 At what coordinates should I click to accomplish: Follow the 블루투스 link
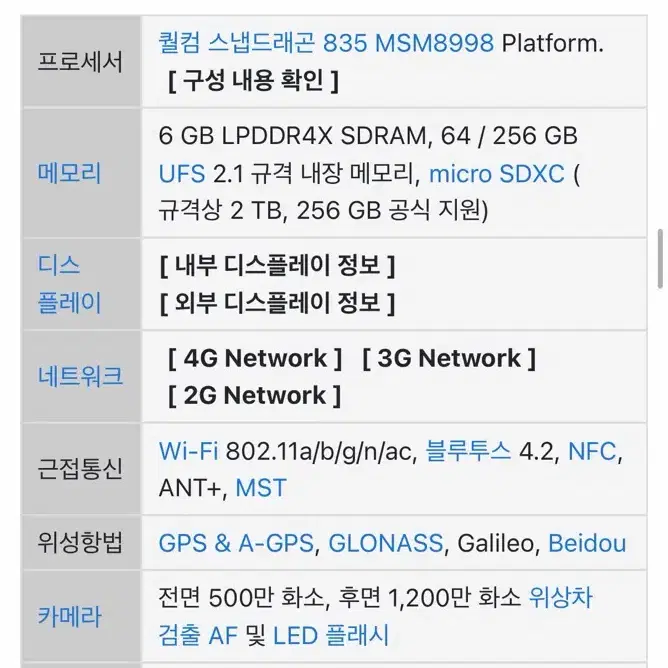(x=468, y=451)
